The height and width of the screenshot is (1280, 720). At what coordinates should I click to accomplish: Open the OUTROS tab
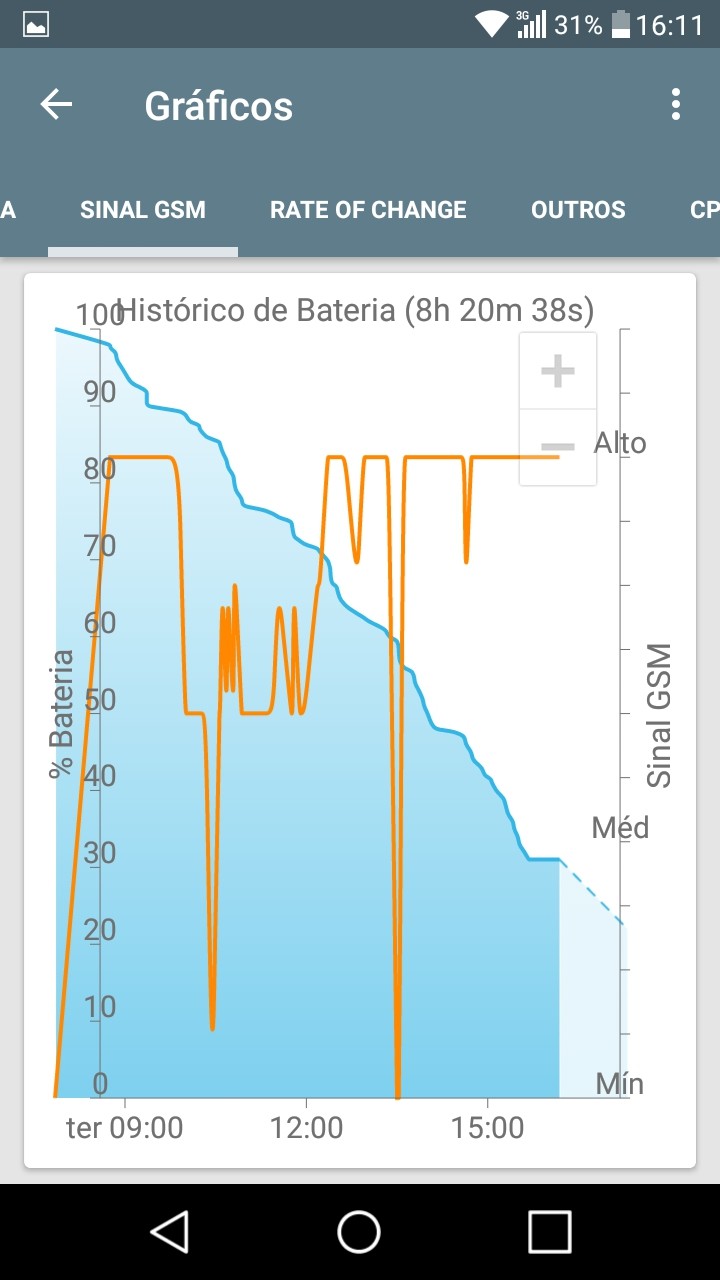578,210
